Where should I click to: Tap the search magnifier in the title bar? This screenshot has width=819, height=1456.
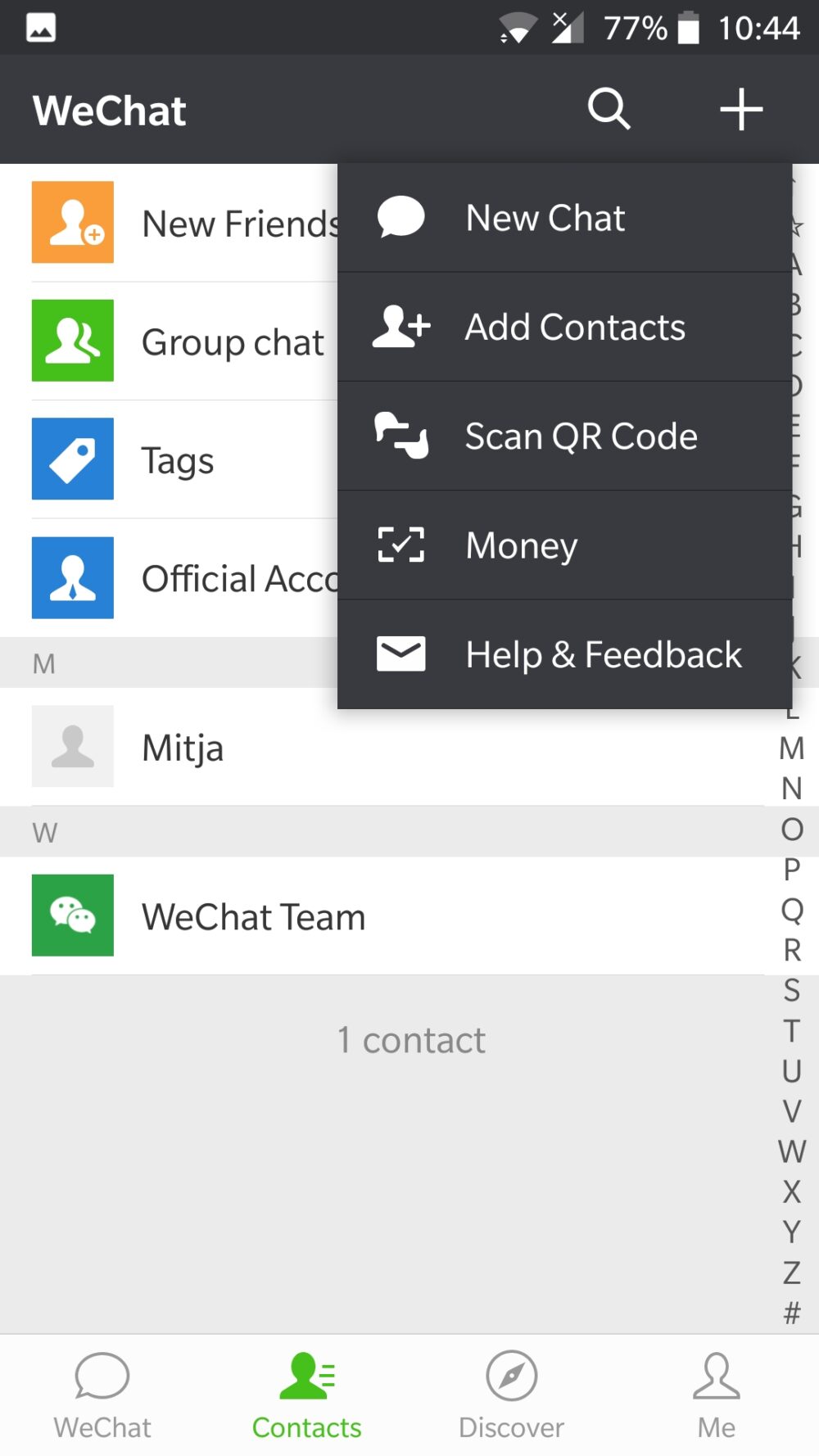pyautogui.click(x=609, y=109)
